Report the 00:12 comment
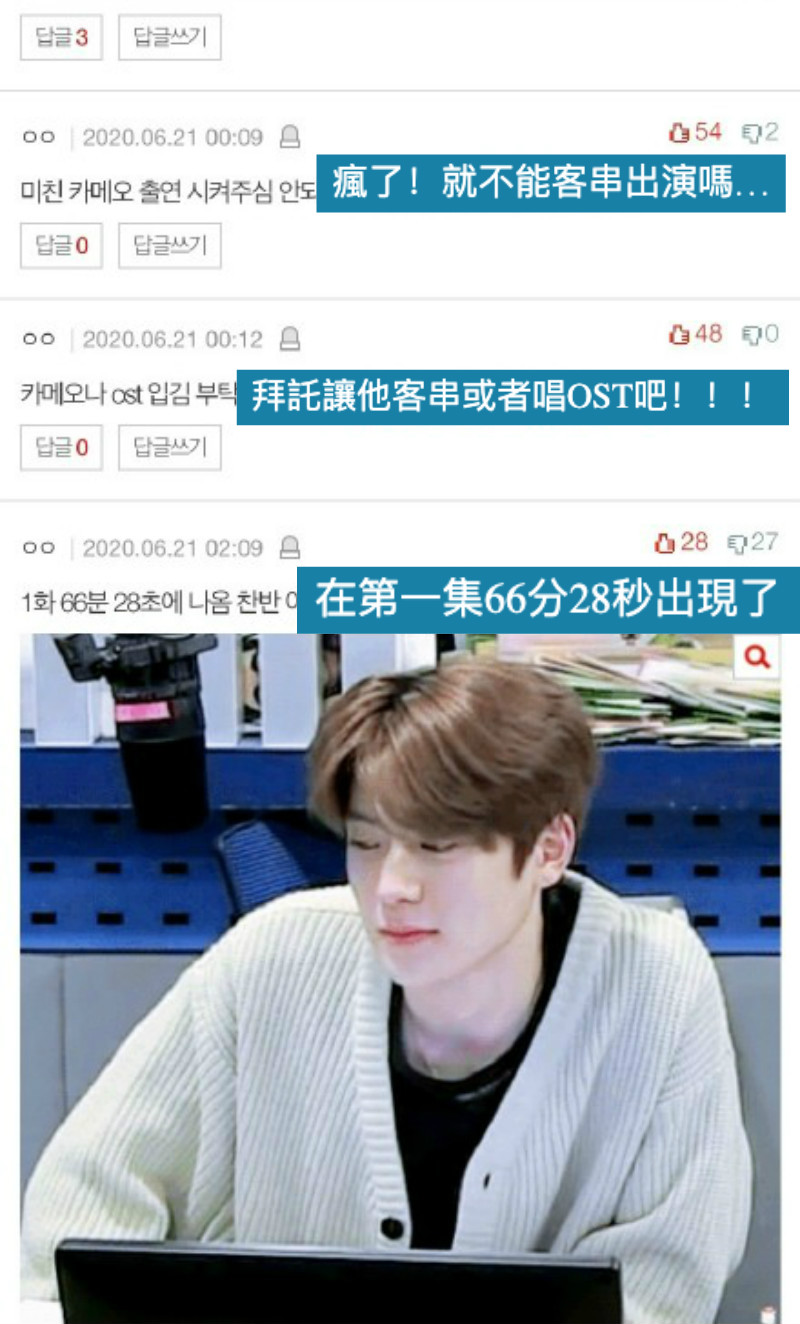 tap(290, 339)
